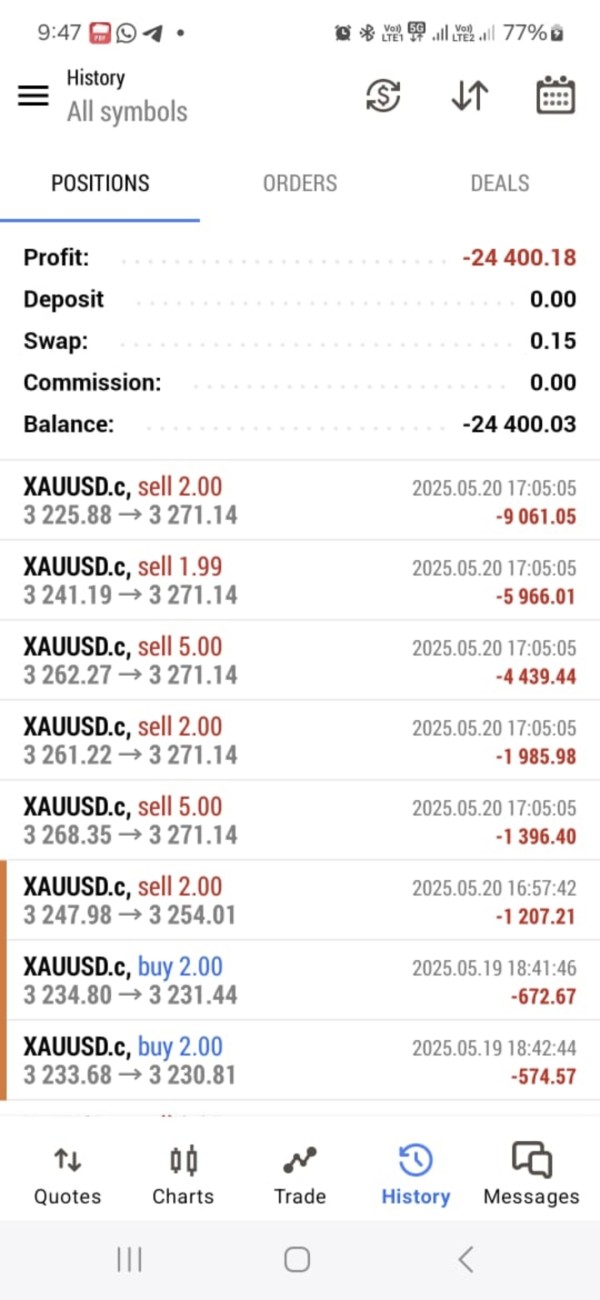Switch to the Orders tab
Image resolution: width=600 pixels, height=1300 pixels.
[x=300, y=183]
